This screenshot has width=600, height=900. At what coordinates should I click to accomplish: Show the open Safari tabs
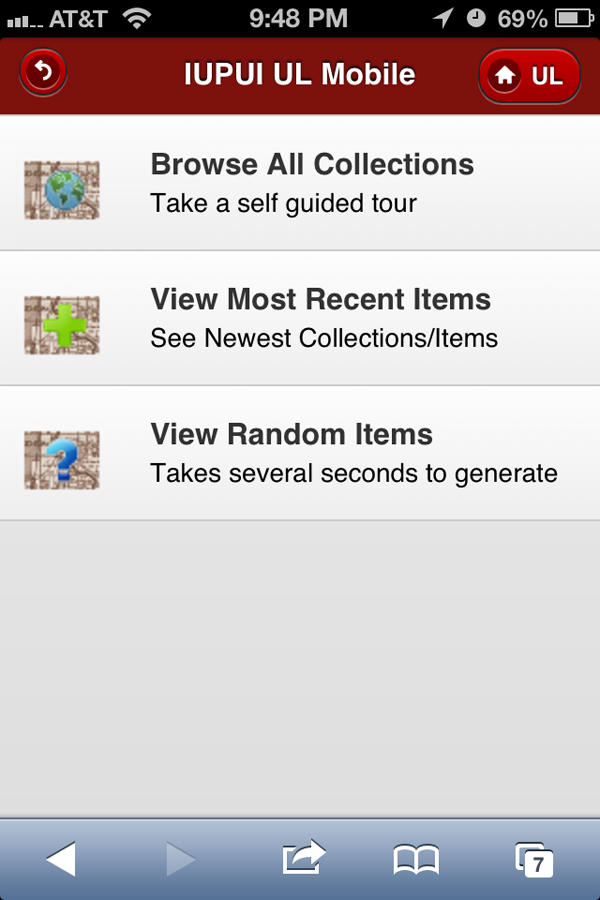tap(533, 859)
